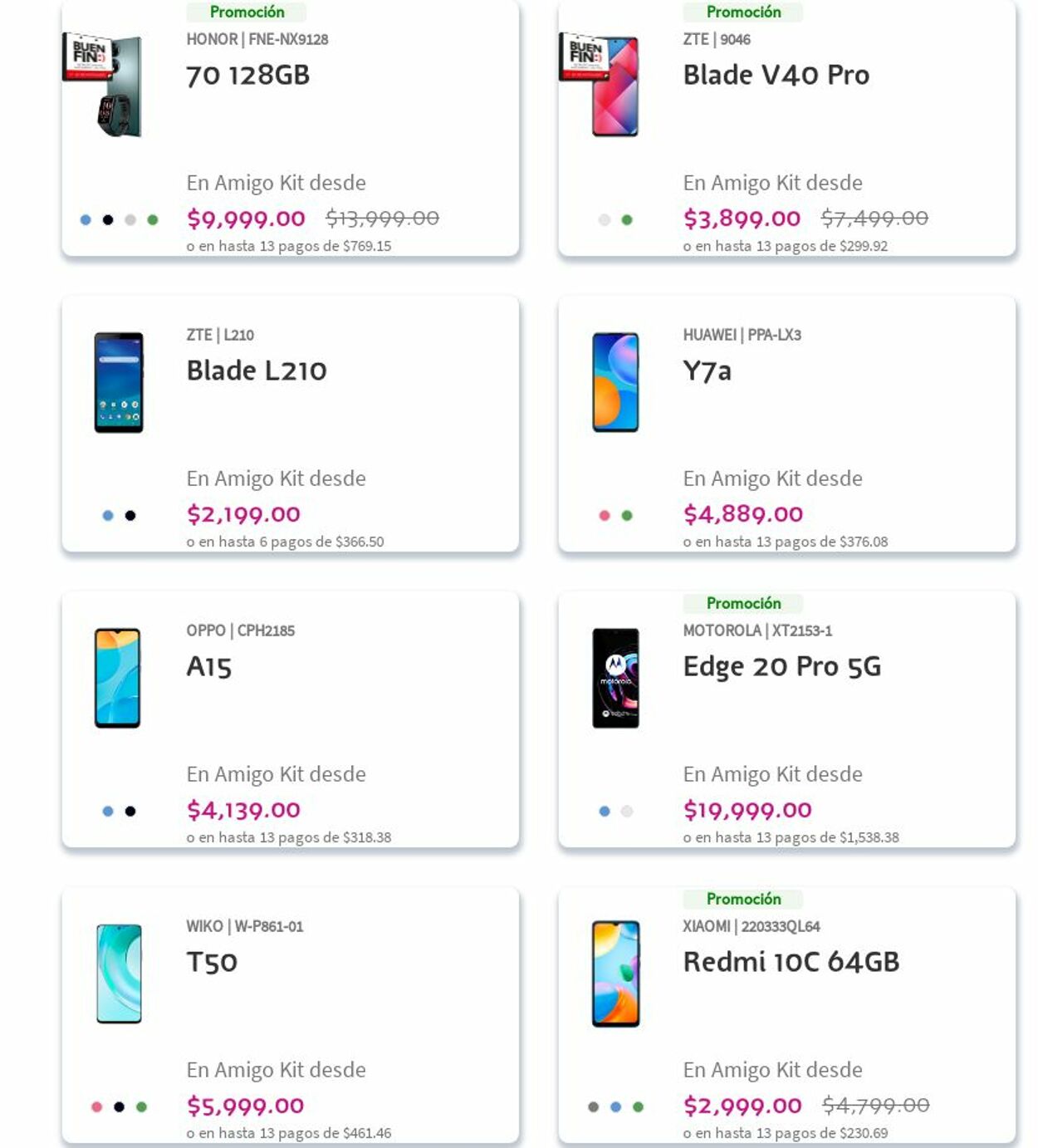View the Xiaomi Redmi 10C 64GB card
The width and height of the screenshot is (1038, 1148).
(x=791, y=963)
